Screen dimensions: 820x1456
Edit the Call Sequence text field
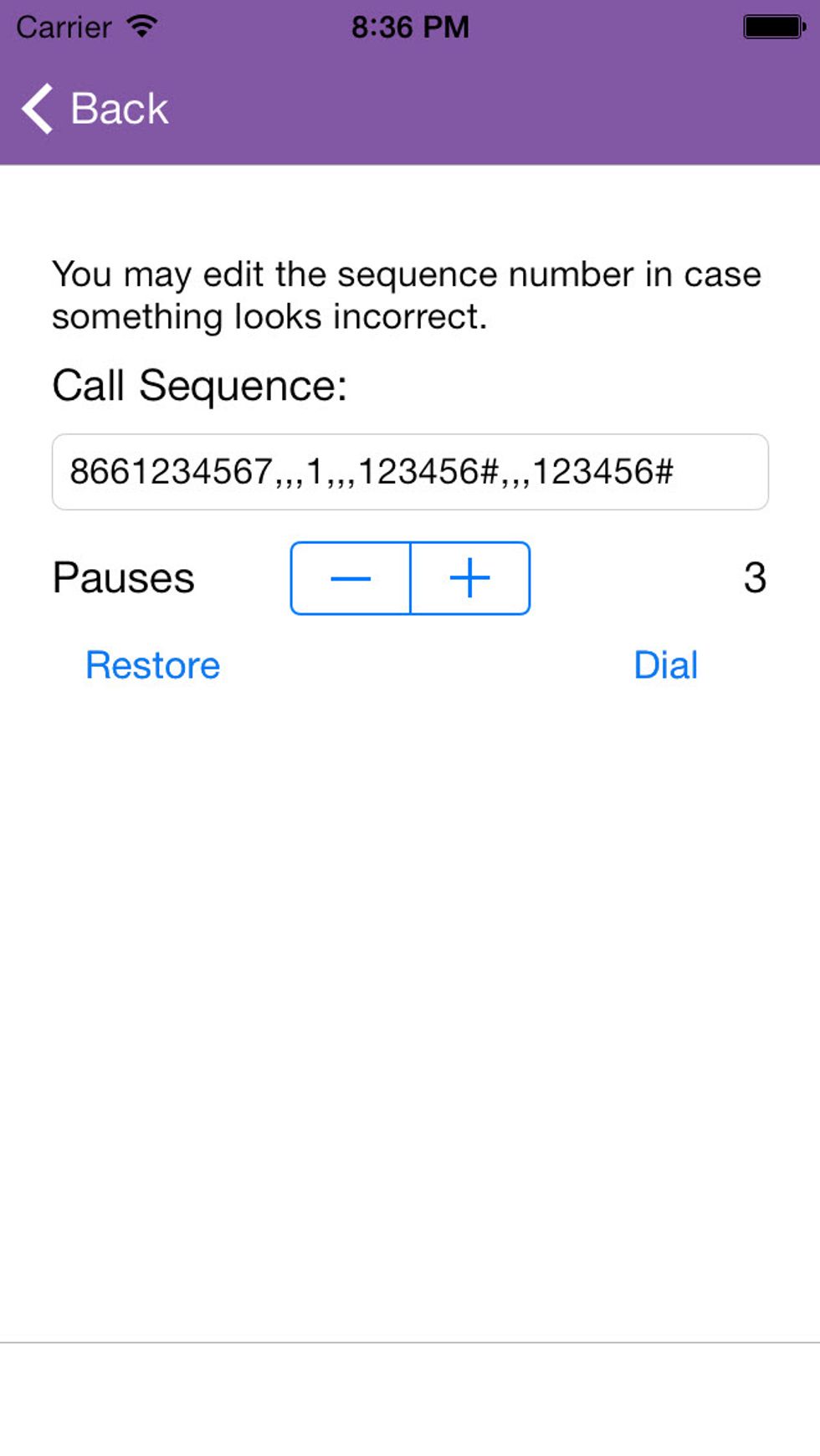409,472
